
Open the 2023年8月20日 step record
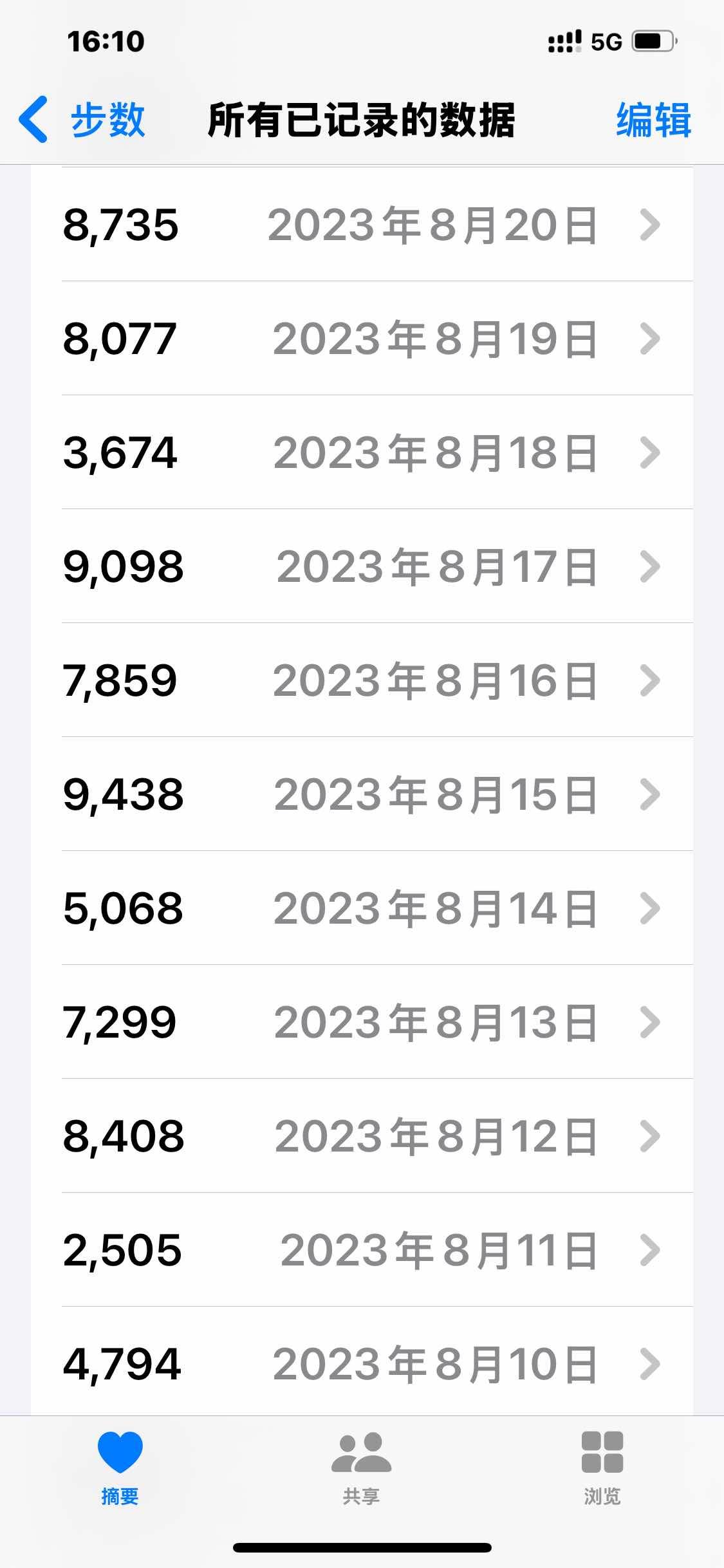click(362, 225)
